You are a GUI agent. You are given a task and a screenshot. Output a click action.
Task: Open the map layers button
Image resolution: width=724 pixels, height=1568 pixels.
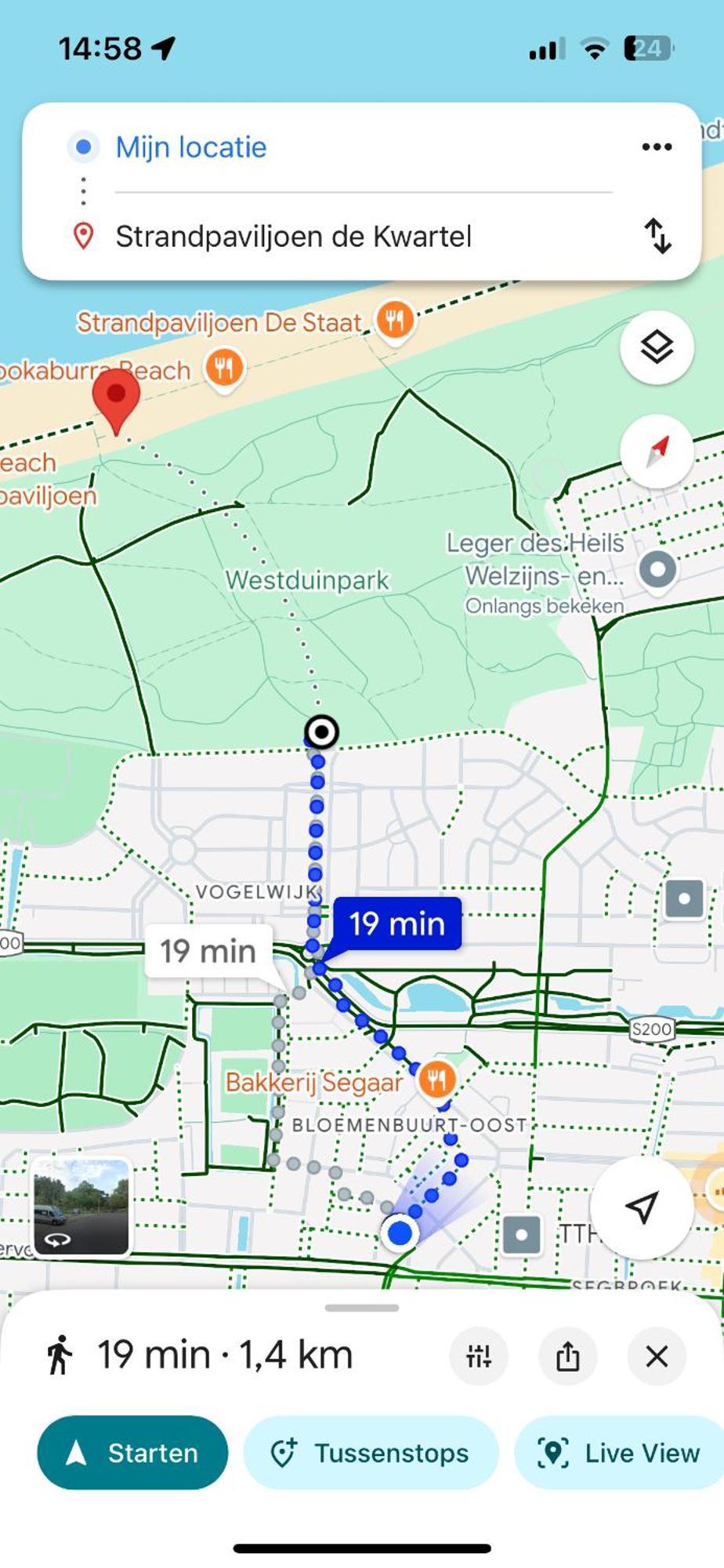pos(656,347)
